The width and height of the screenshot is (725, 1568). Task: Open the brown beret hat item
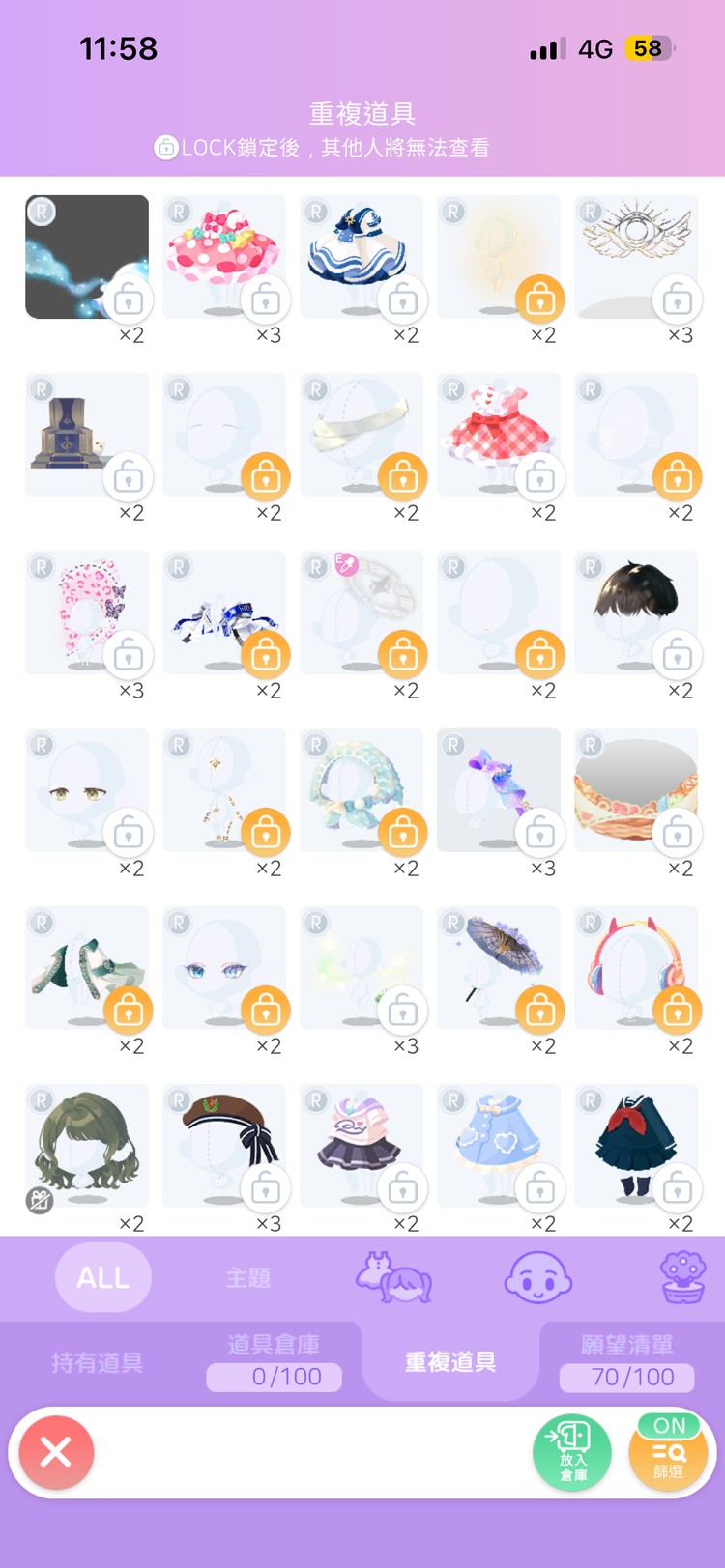click(x=222, y=1140)
